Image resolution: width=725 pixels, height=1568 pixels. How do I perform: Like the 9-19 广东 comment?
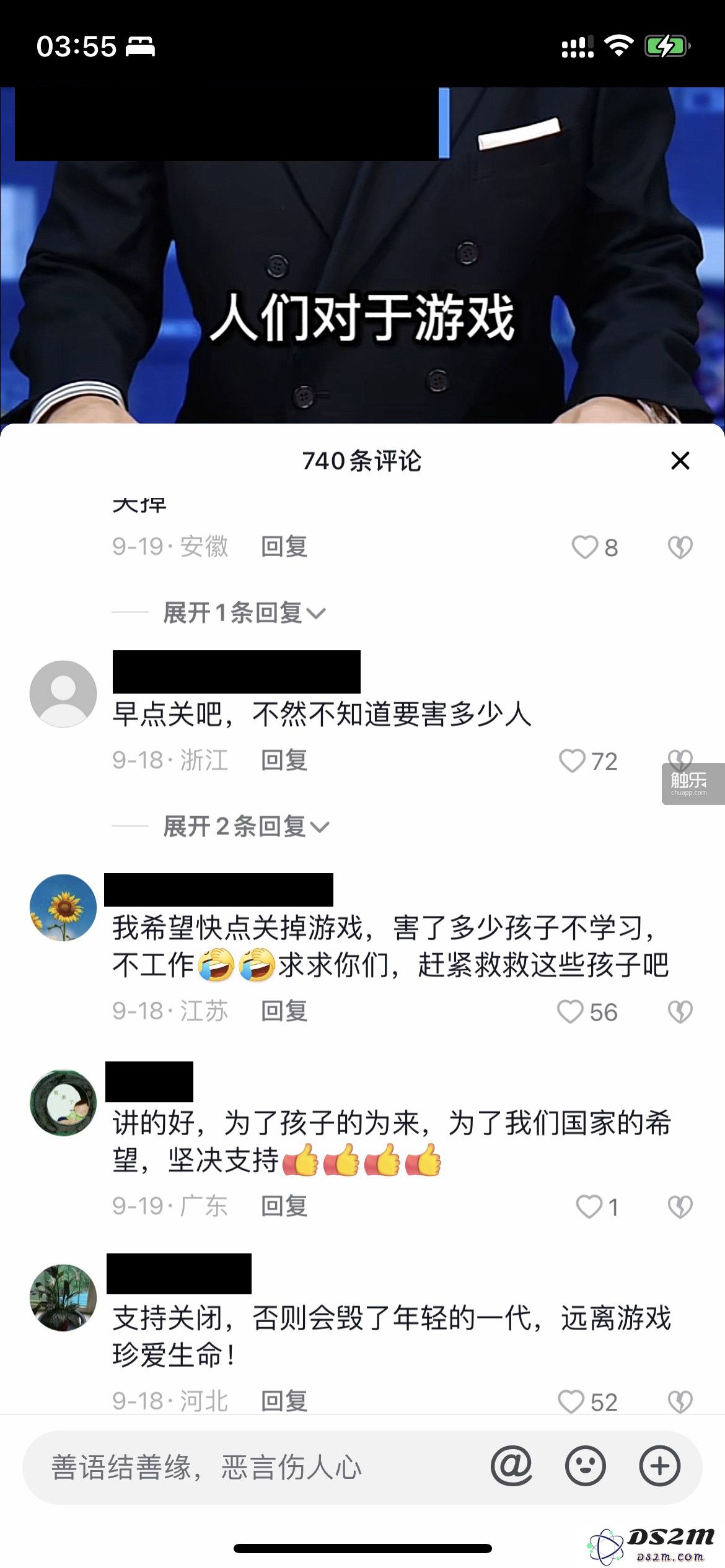(589, 1206)
